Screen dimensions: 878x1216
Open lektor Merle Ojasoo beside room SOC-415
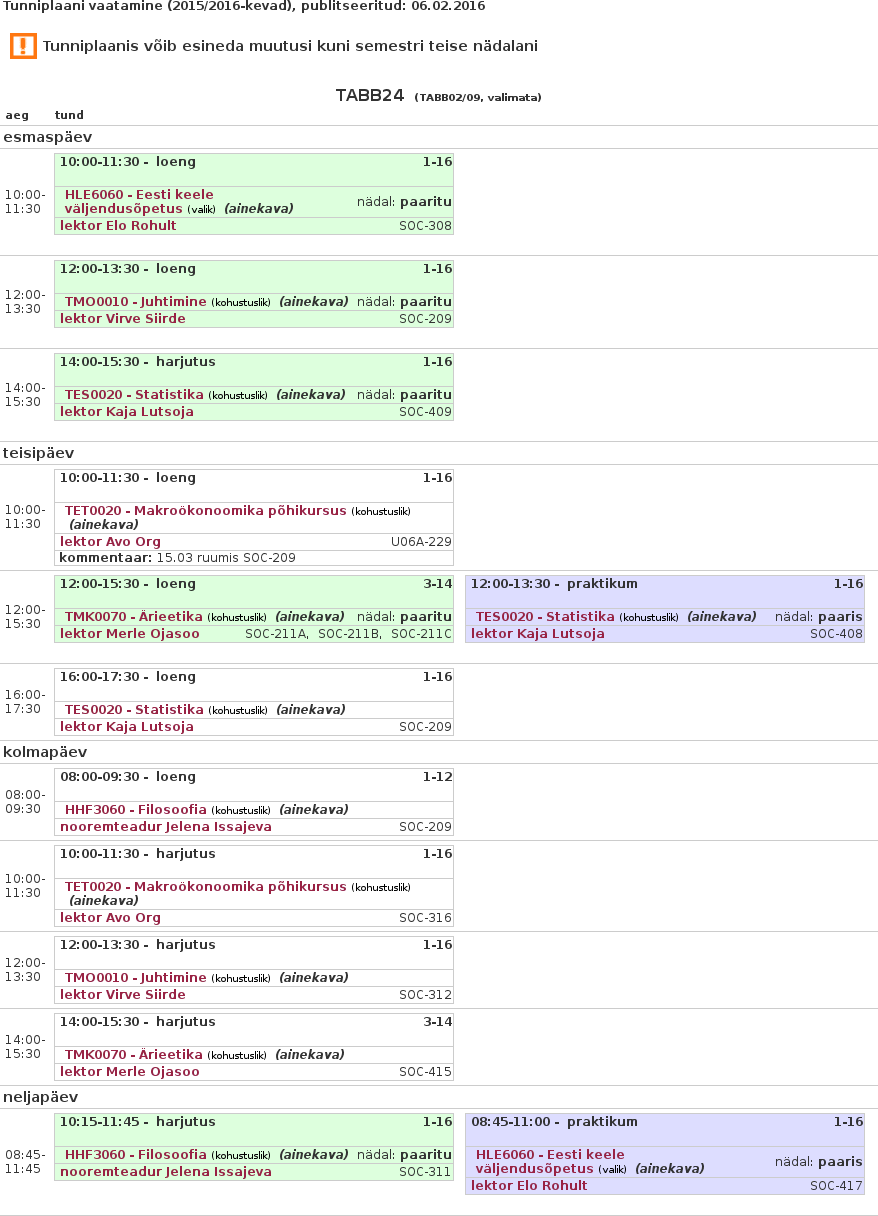[129, 1072]
